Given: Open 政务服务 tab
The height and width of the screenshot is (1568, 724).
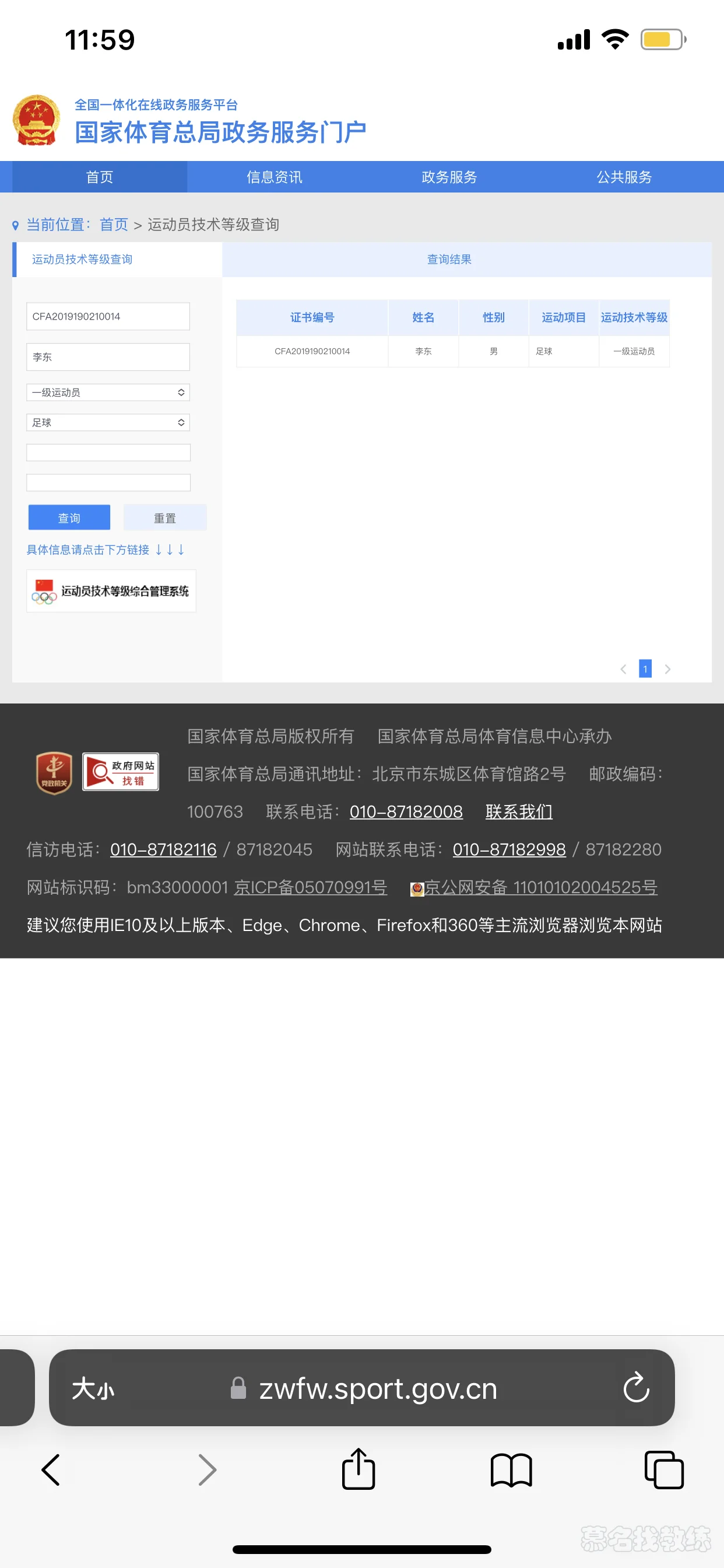Looking at the screenshot, I should (x=449, y=177).
